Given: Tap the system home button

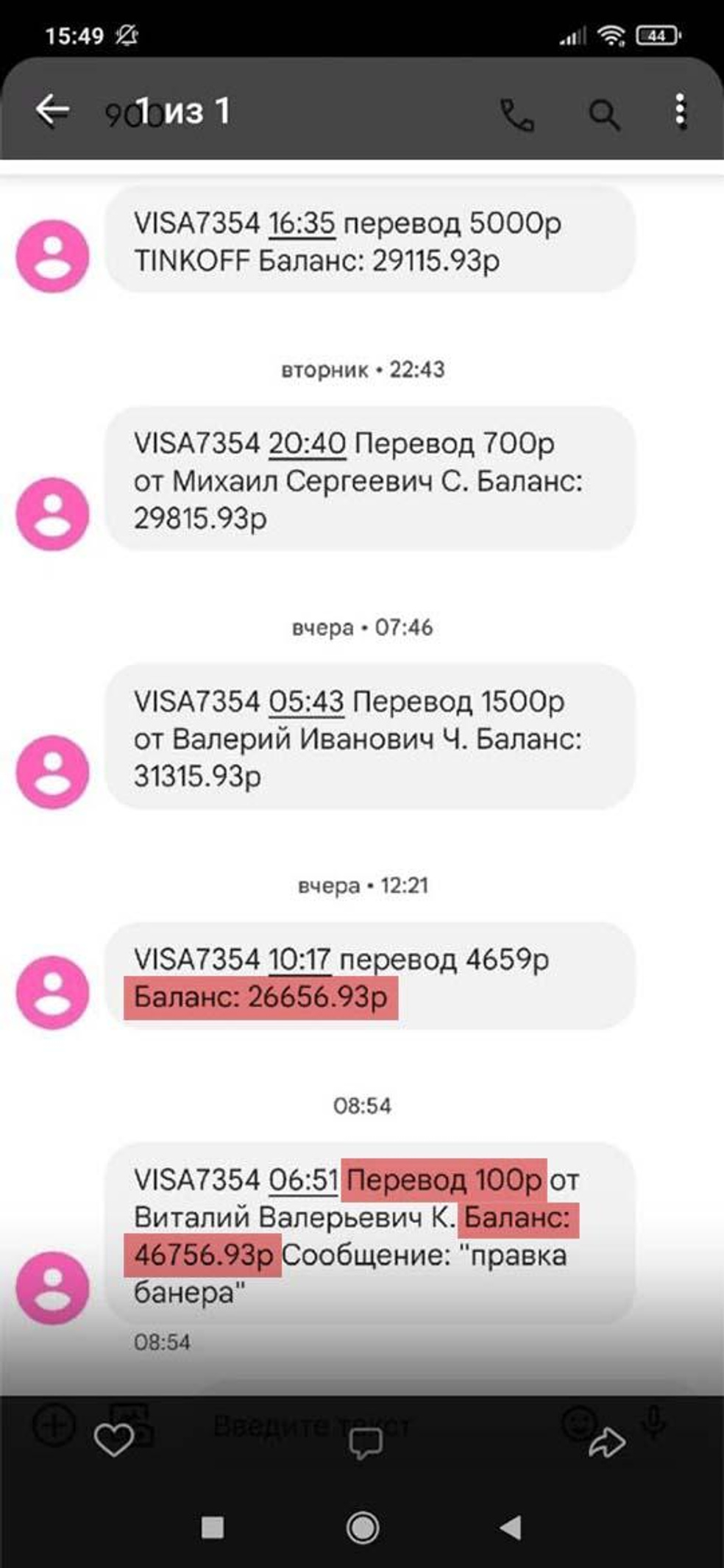Looking at the screenshot, I should click(363, 1528).
